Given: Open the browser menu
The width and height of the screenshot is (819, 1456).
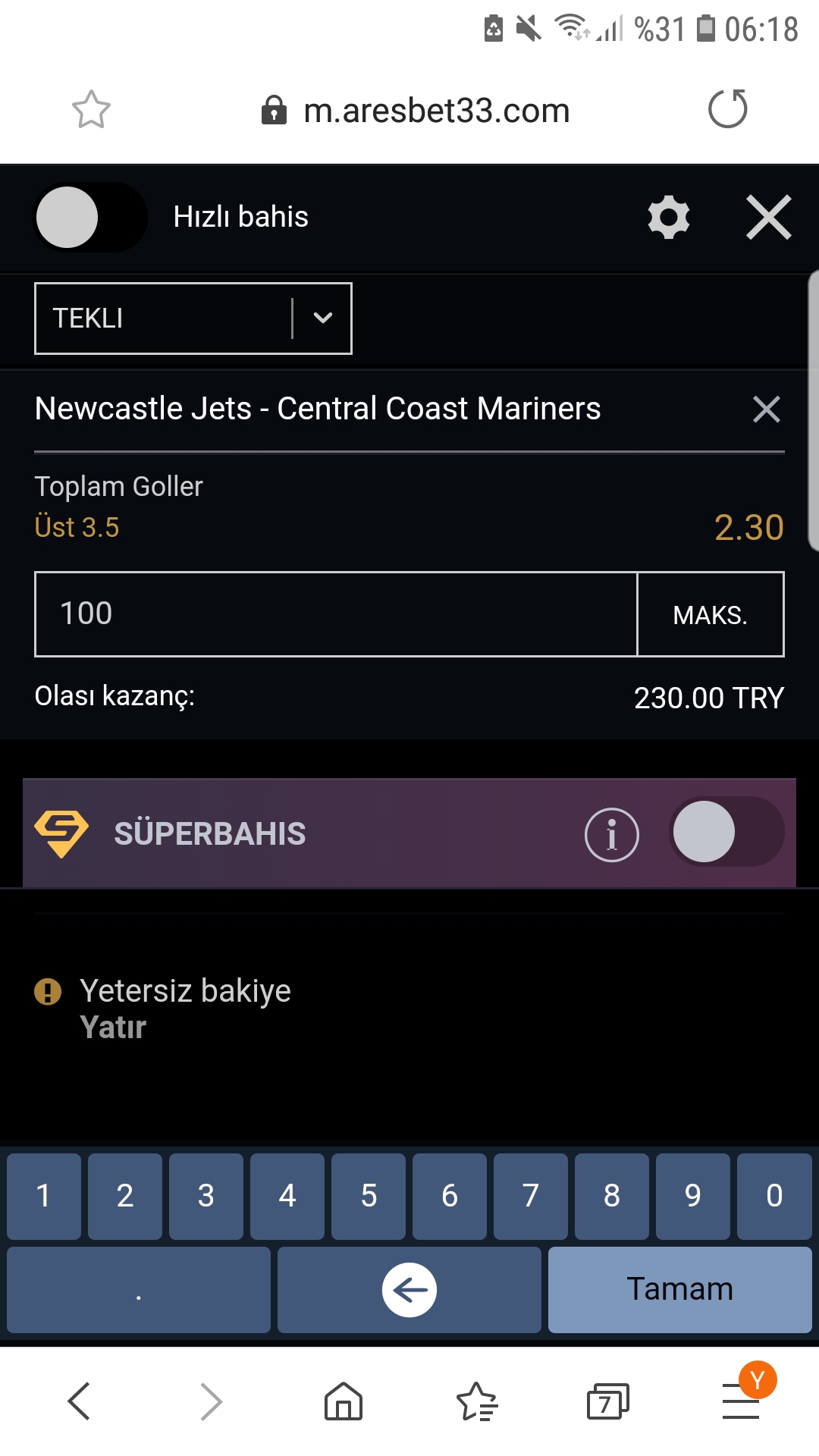Looking at the screenshot, I should tap(742, 1400).
